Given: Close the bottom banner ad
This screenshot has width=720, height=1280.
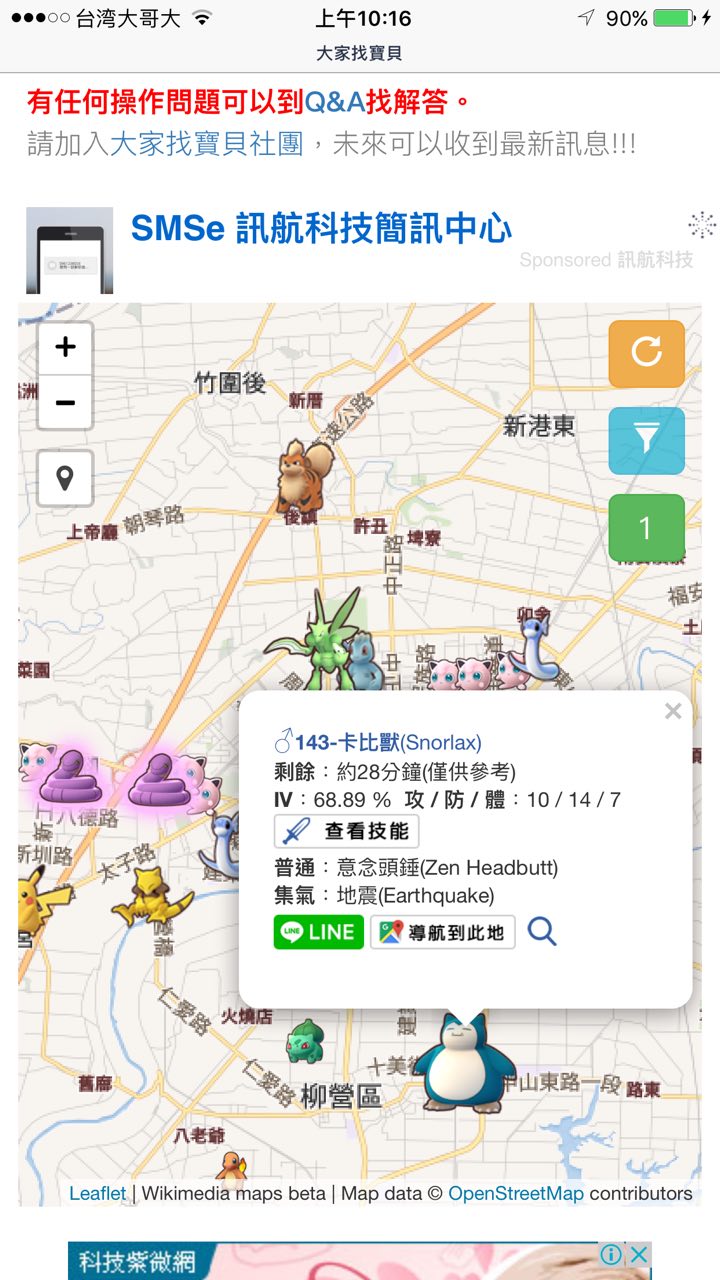Looking at the screenshot, I should (x=639, y=1254).
